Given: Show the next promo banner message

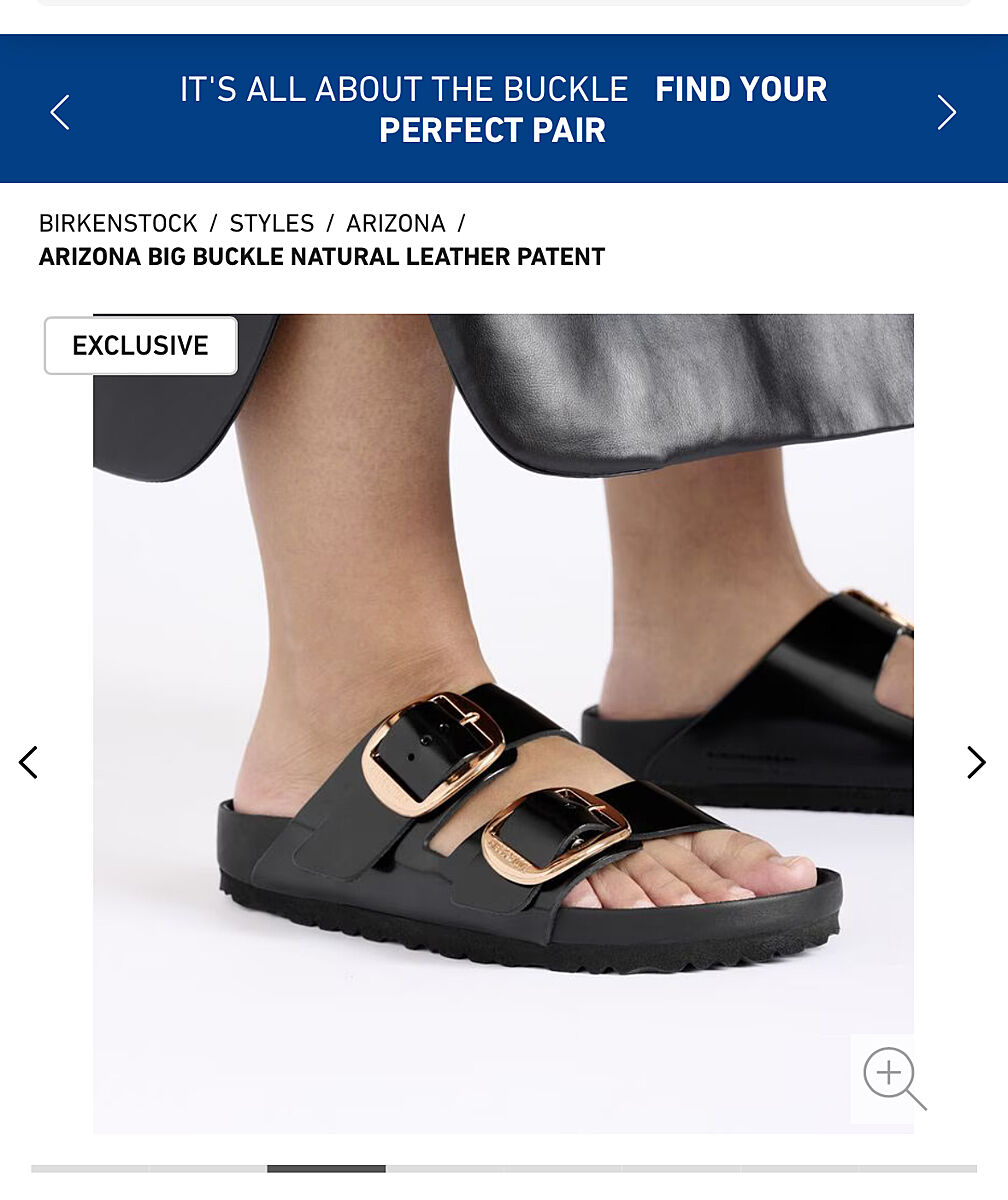Looking at the screenshot, I should (946, 112).
